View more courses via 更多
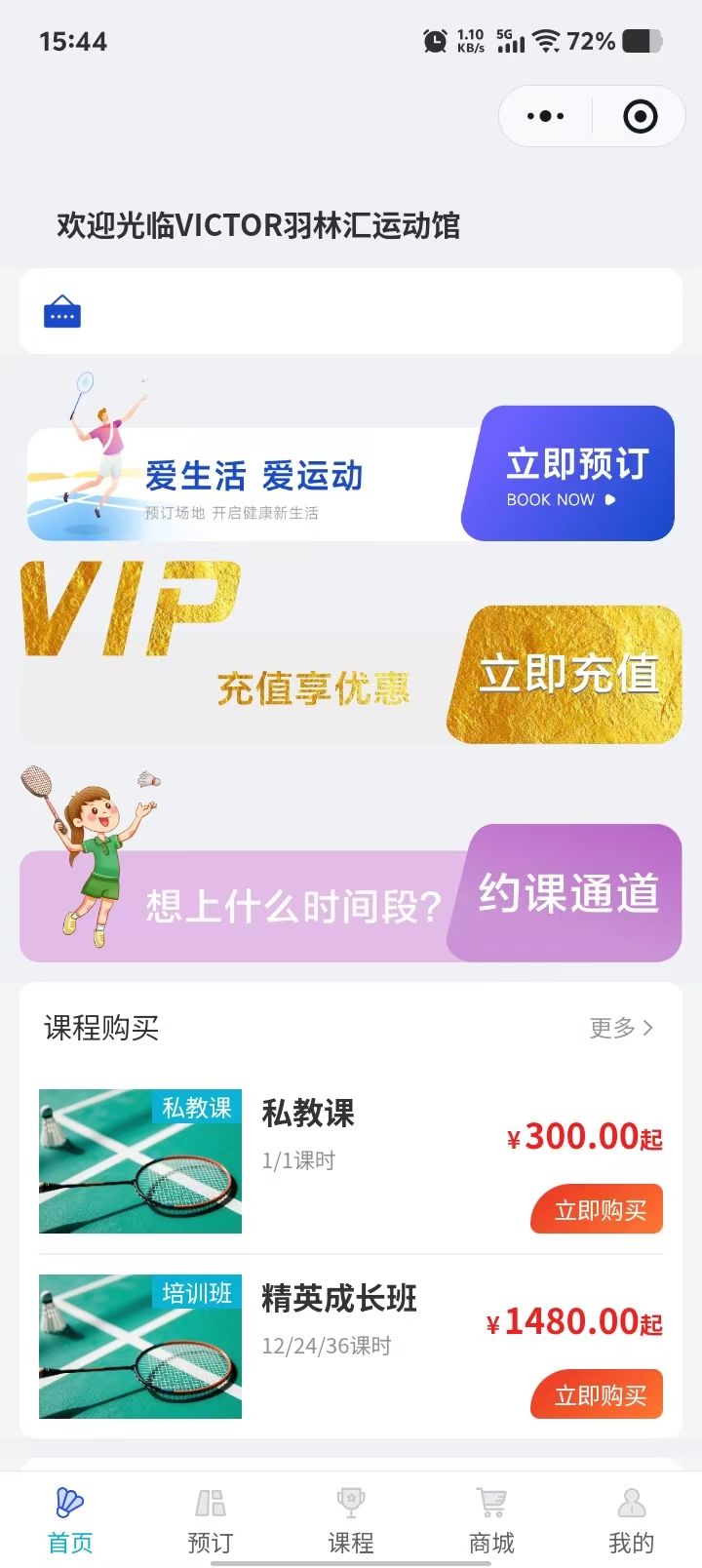 click(621, 1028)
